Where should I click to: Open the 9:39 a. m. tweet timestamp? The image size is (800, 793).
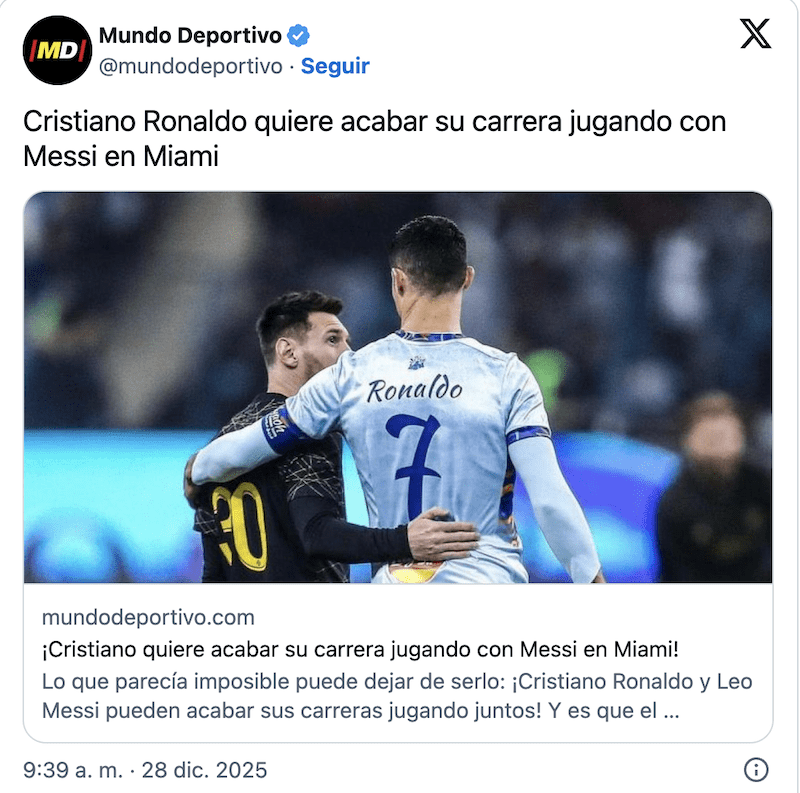pyautogui.click(x=145, y=770)
